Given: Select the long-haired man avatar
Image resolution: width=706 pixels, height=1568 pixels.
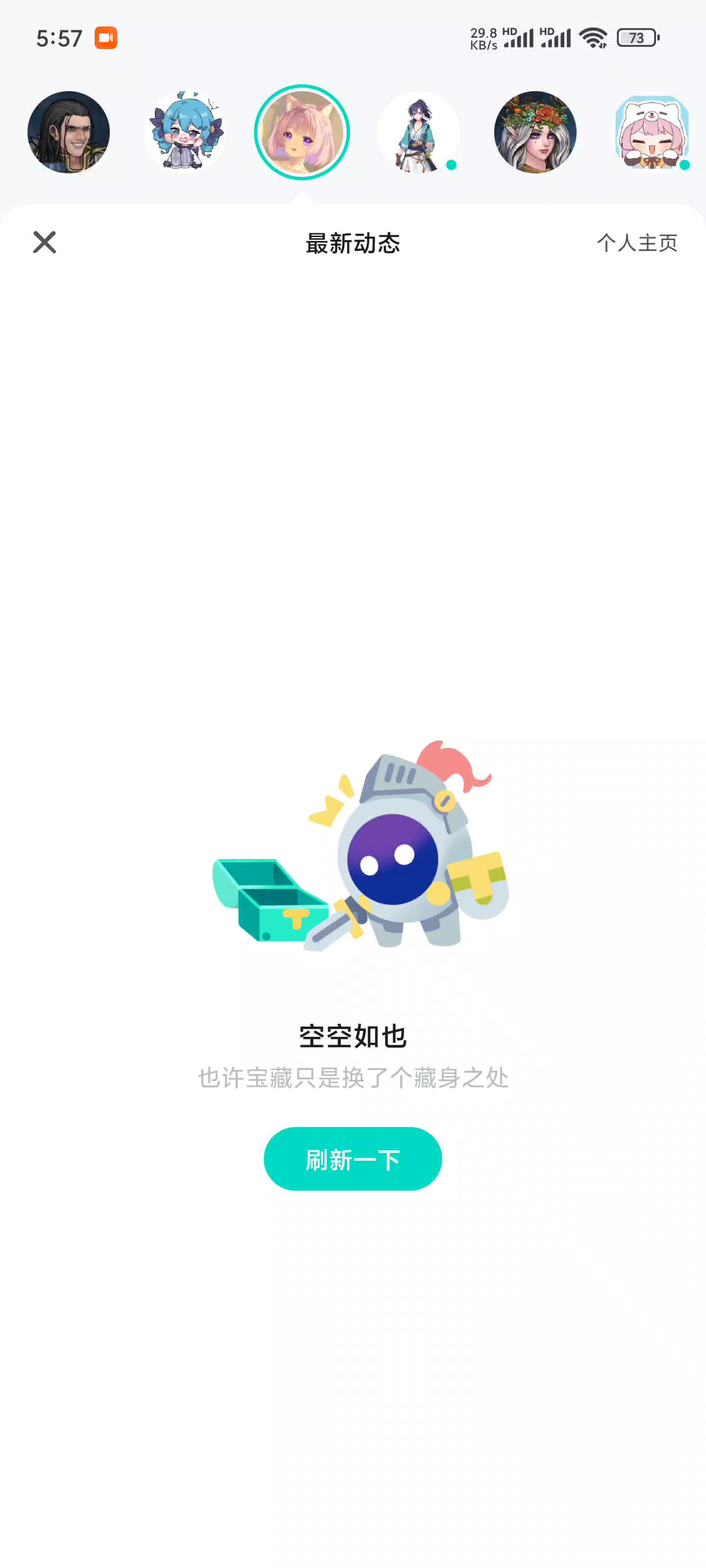Looking at the screenshot, I should 69,132.
